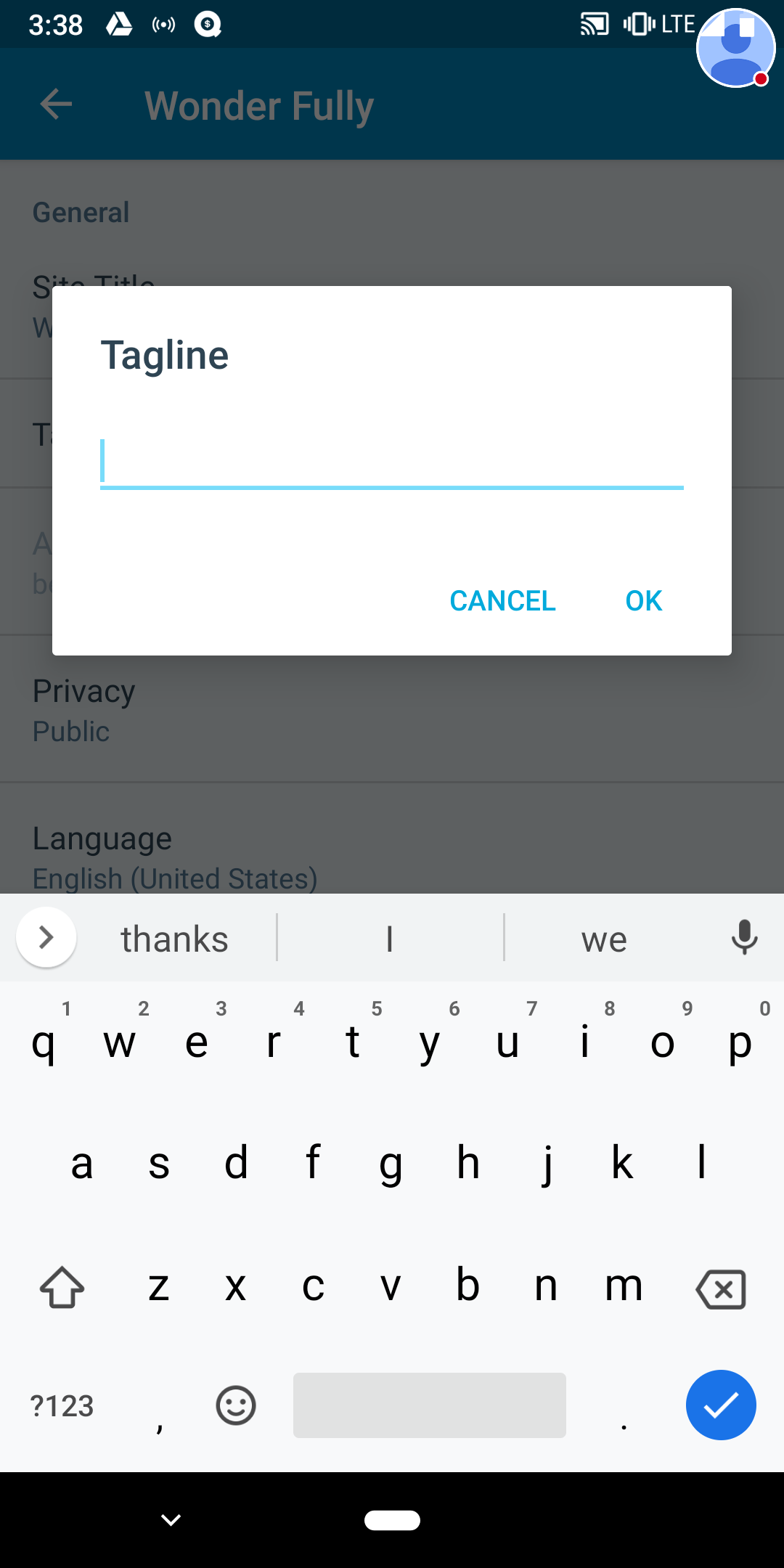Insert the suggested word thanks
The width and height of the screenshot is (784, 1568).
point(174,939)
